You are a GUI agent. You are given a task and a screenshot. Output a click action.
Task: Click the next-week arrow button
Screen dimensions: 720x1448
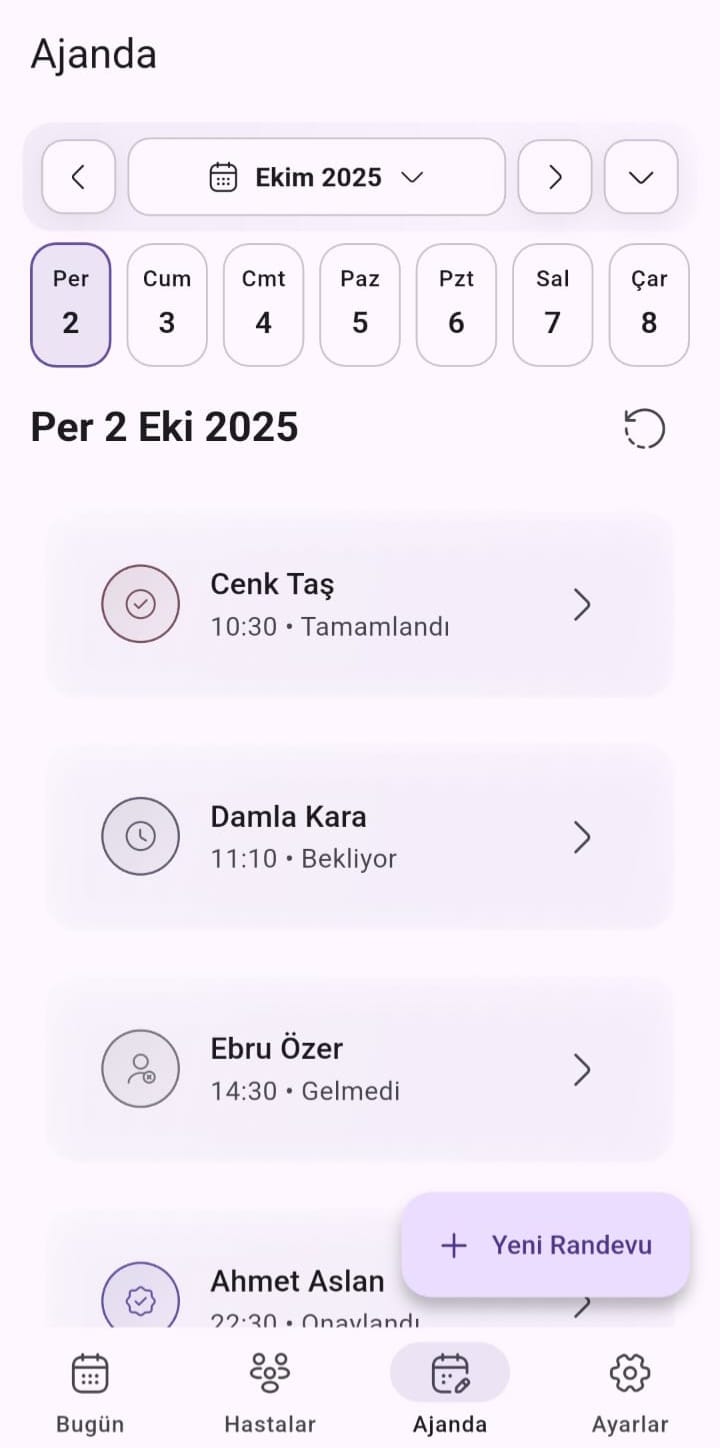click(555, 177)
